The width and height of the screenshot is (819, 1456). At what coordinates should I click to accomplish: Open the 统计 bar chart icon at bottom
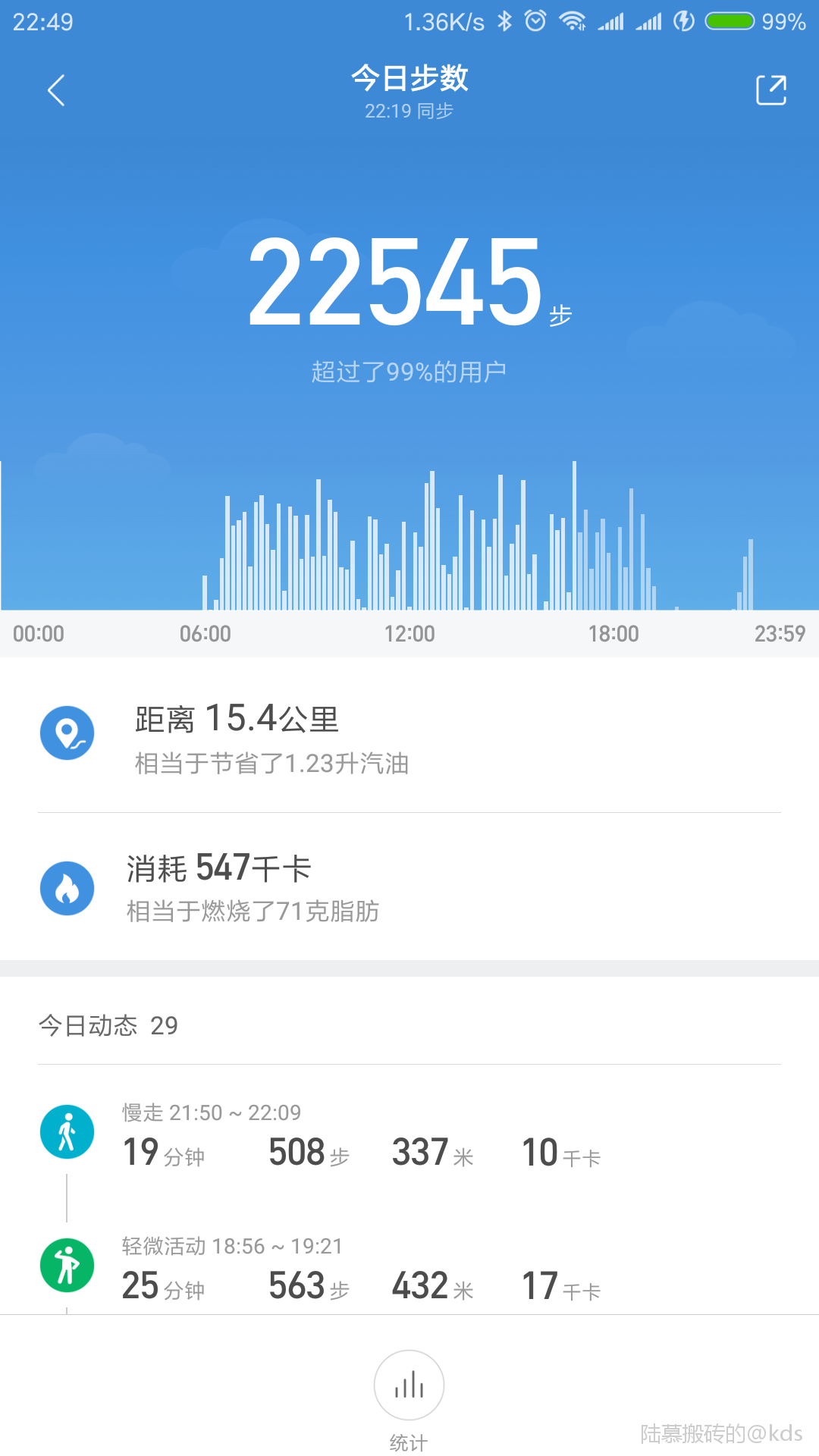click(409, 1385)
